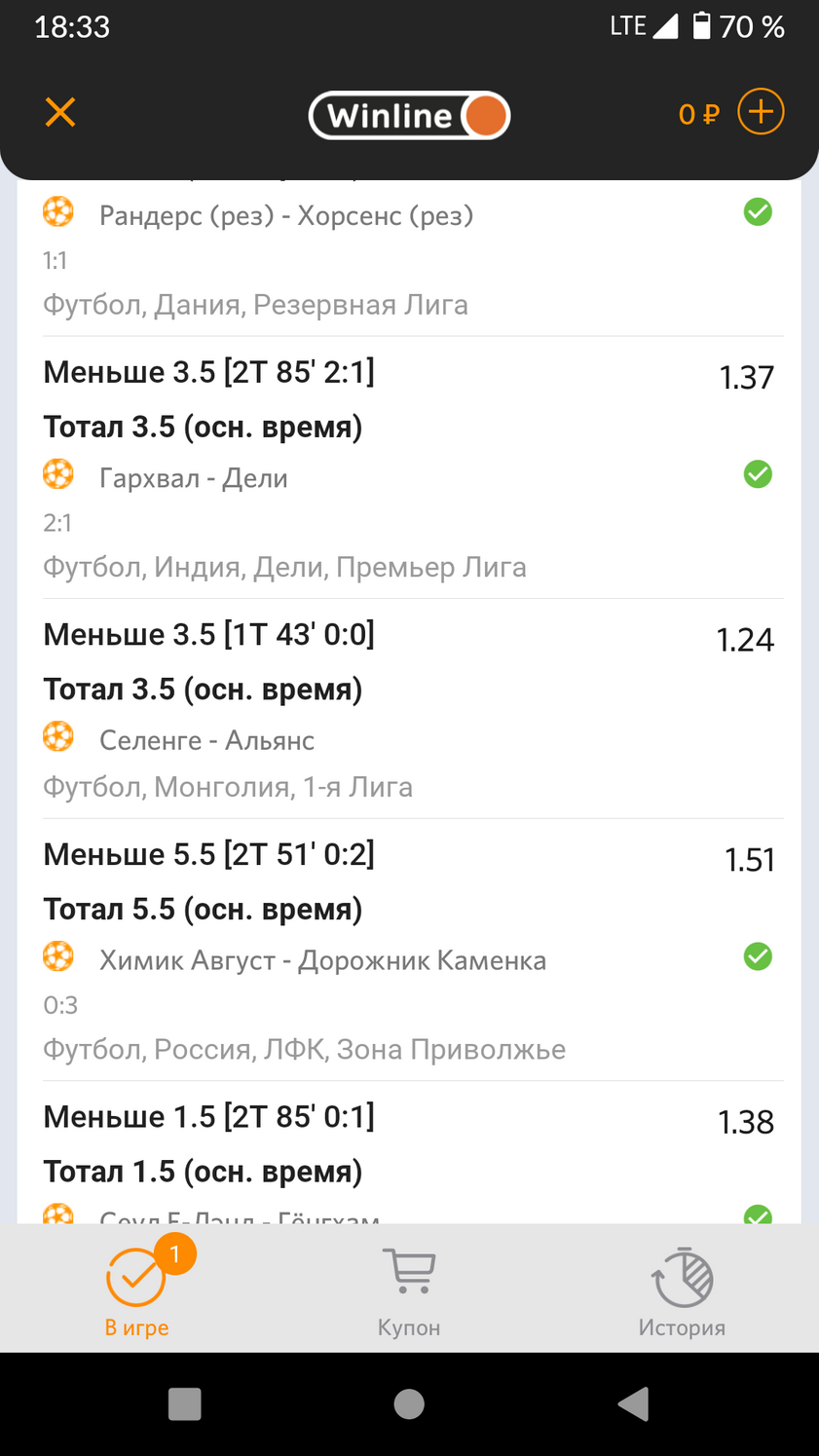Image resolution: width=819 pixels, height=1456 pixels.
Task: Open the Гархвал - Дели match
Action: (x=194, y=478)
